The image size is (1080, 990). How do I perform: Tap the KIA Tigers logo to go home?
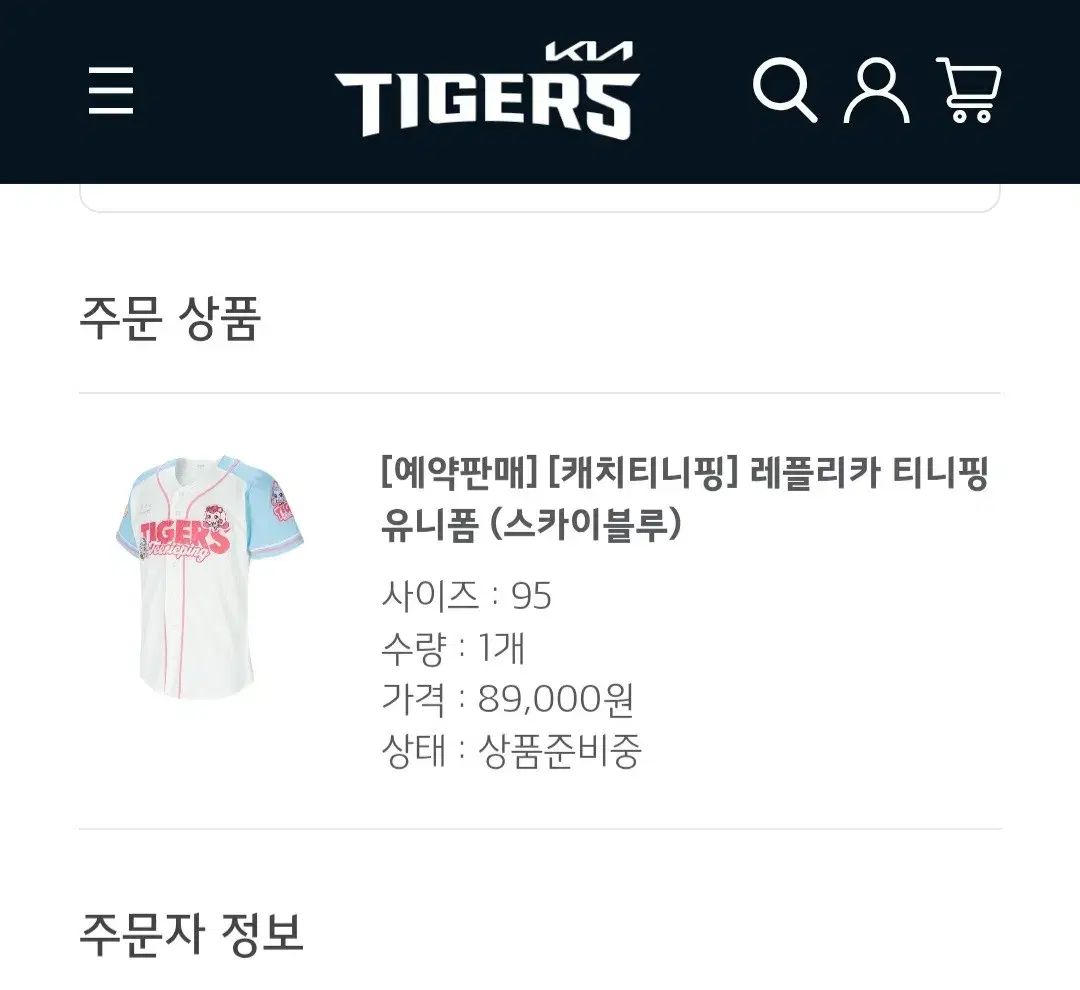click(487, 91)
